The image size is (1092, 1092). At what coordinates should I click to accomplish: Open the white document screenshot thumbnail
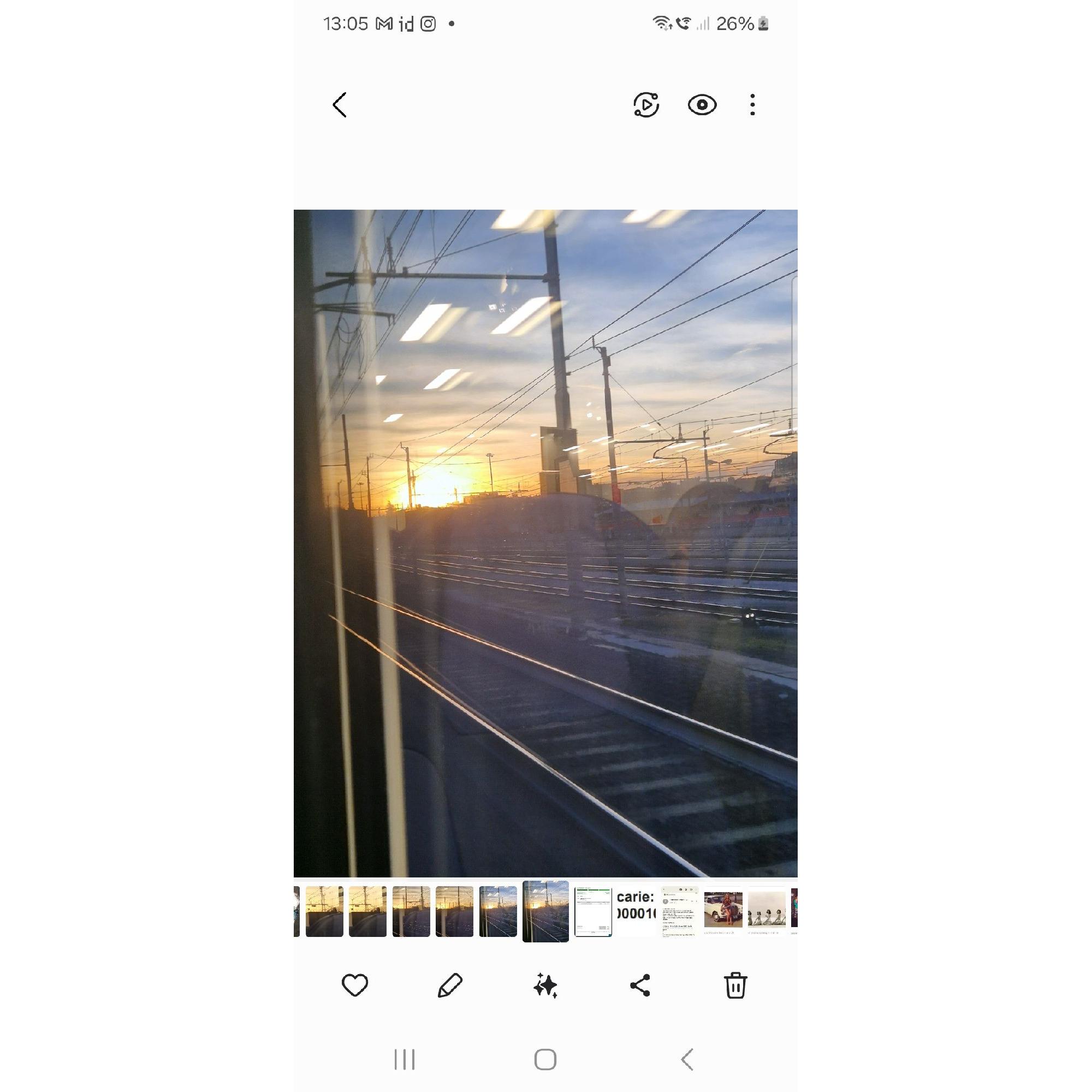(x=593, y=911)
